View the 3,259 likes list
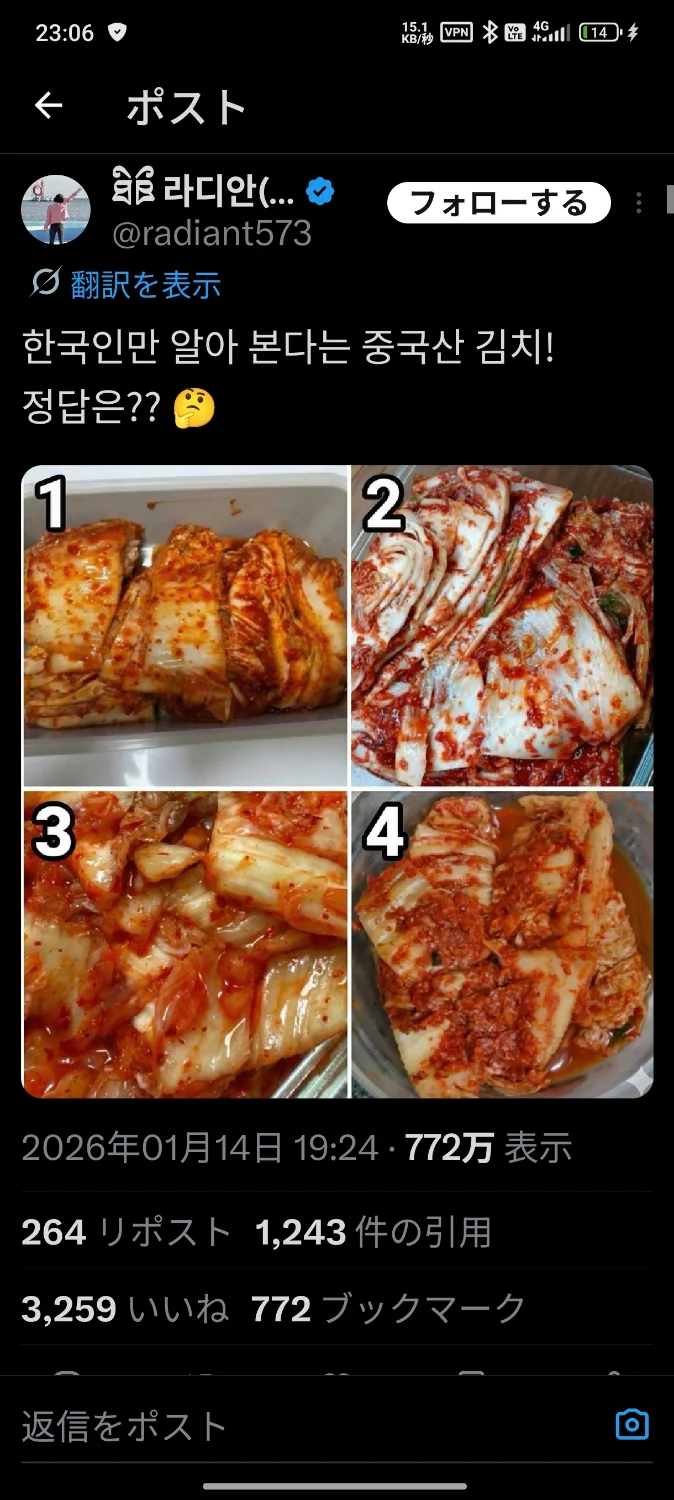Image resolution: width=674 pixels, height=1500 pixels. click(125, 1308)
